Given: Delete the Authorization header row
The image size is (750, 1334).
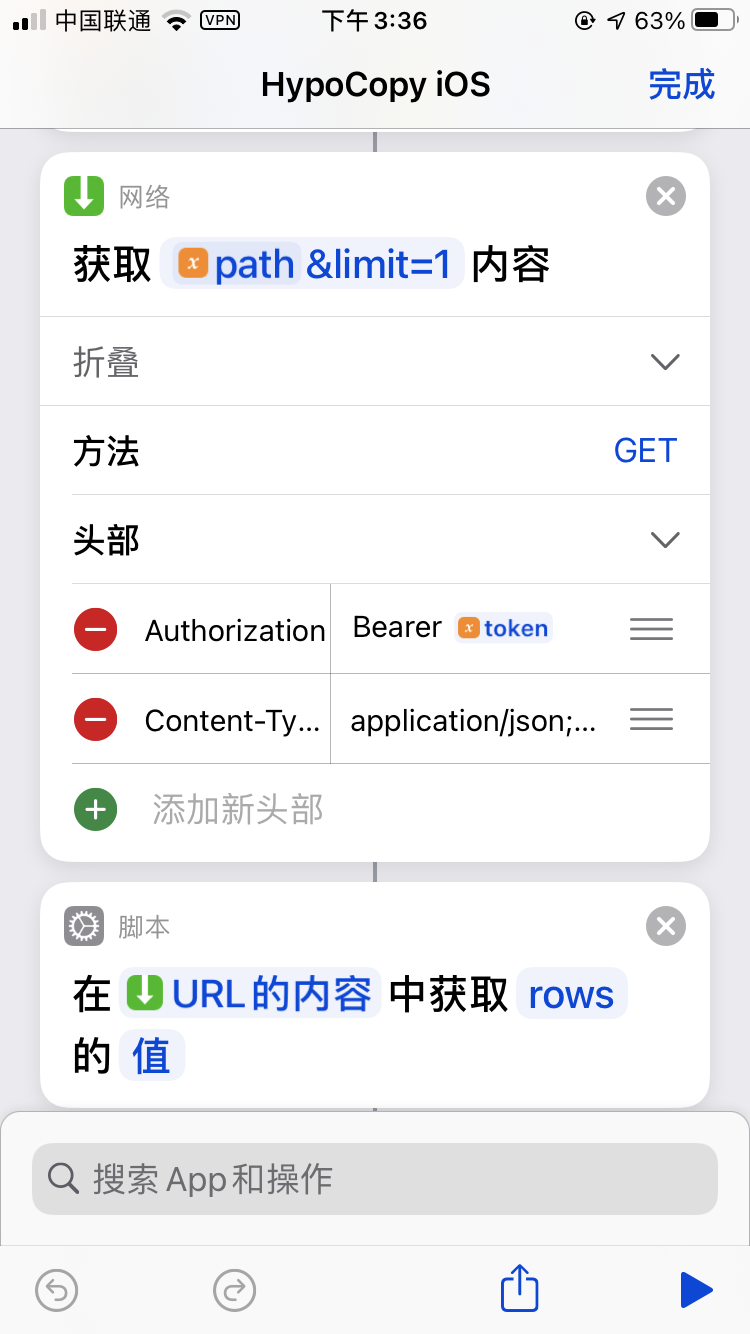Looking at the screenshot, I should point(96,630).
